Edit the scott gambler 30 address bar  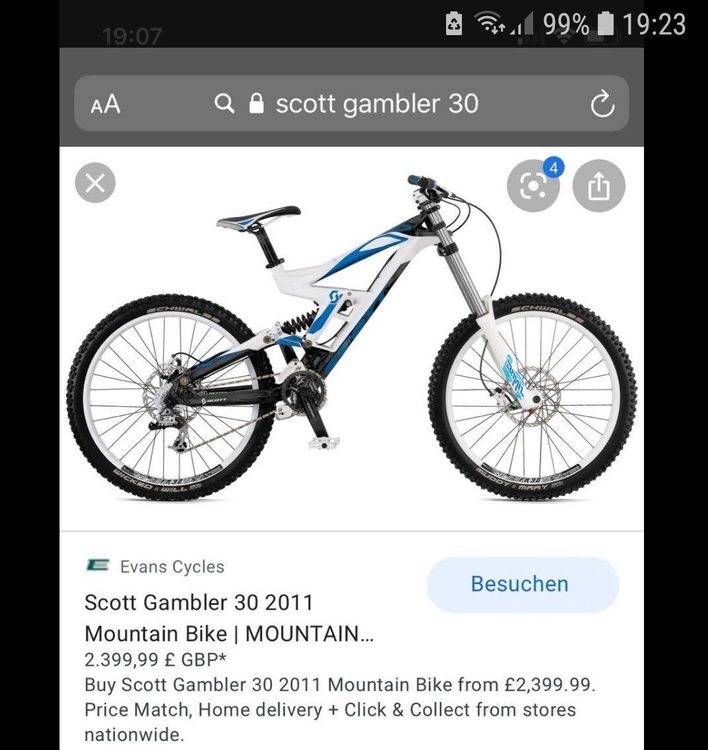pos(375,104)
